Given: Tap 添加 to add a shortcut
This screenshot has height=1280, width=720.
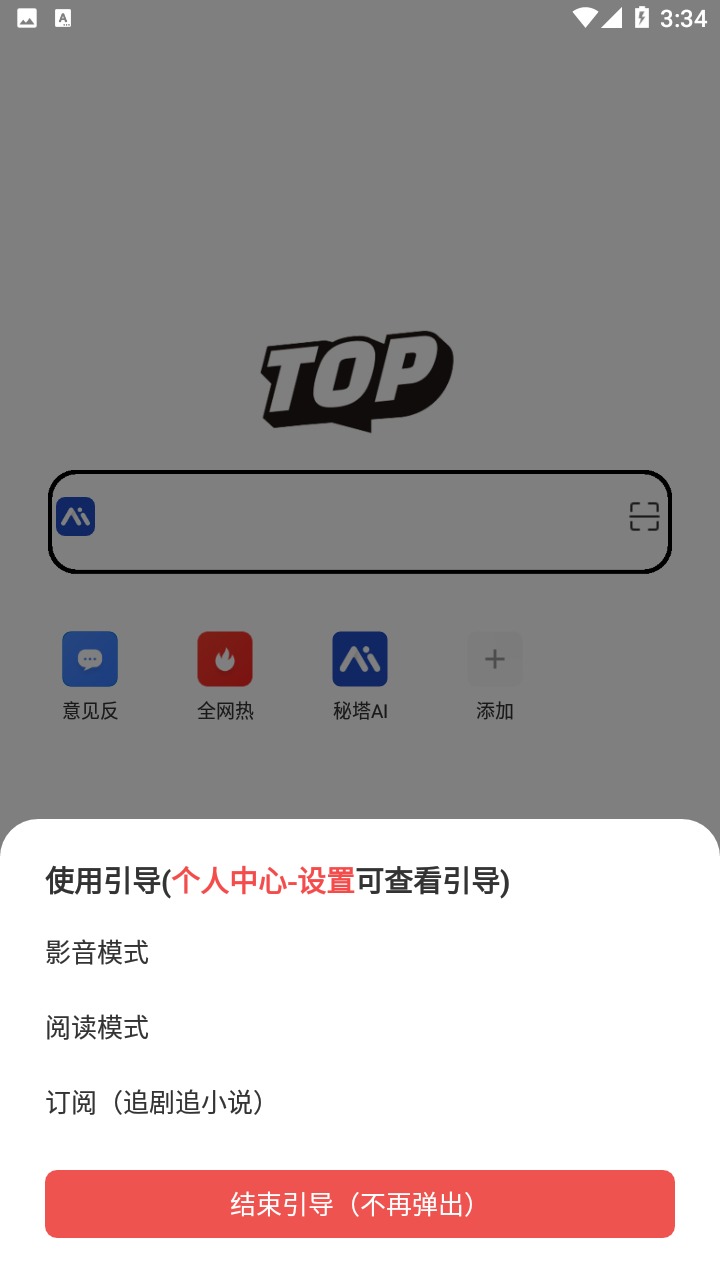Looking at the screenshot, I should [495, 660].
